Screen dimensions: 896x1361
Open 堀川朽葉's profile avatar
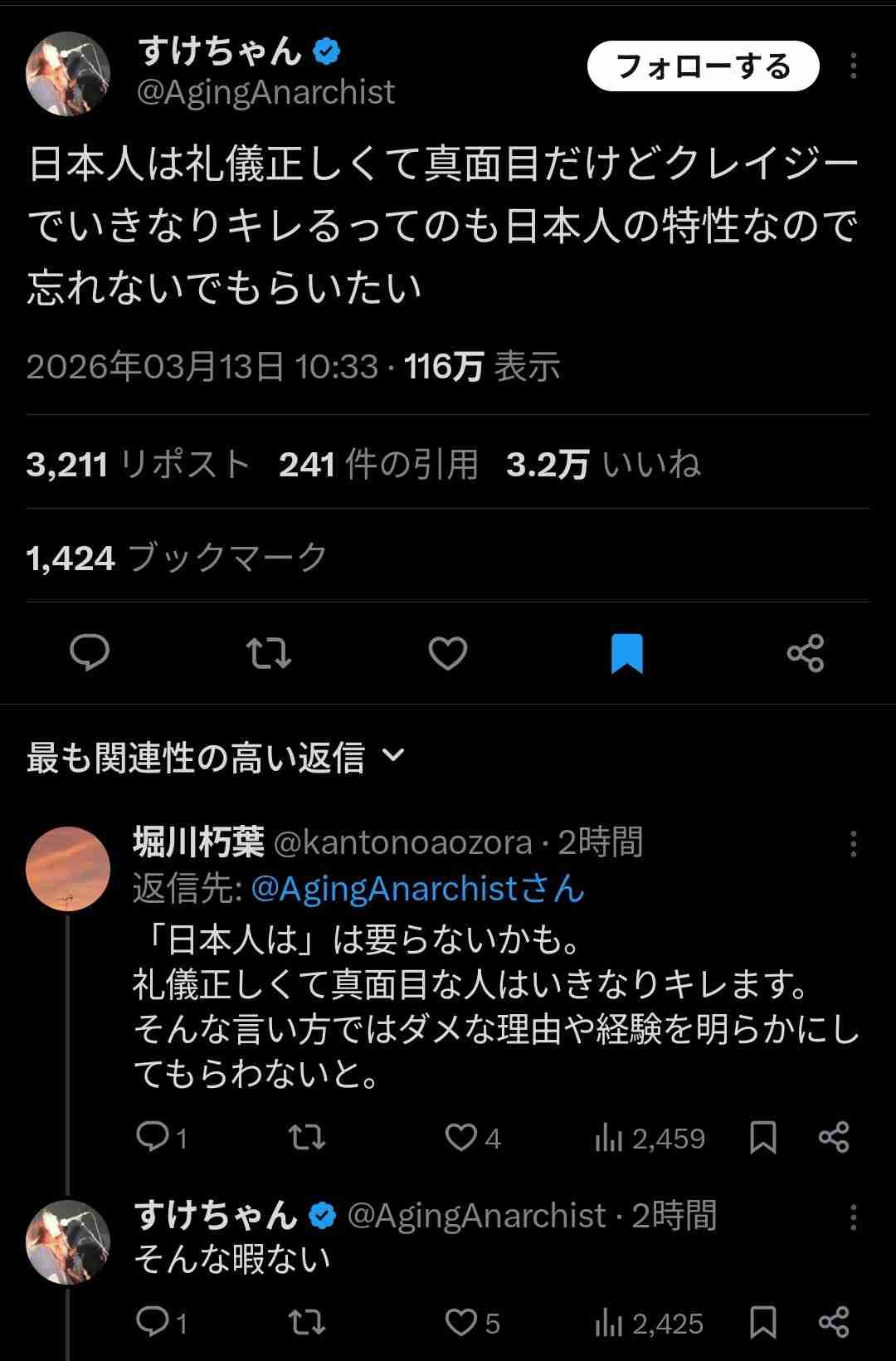click(68, 868)
